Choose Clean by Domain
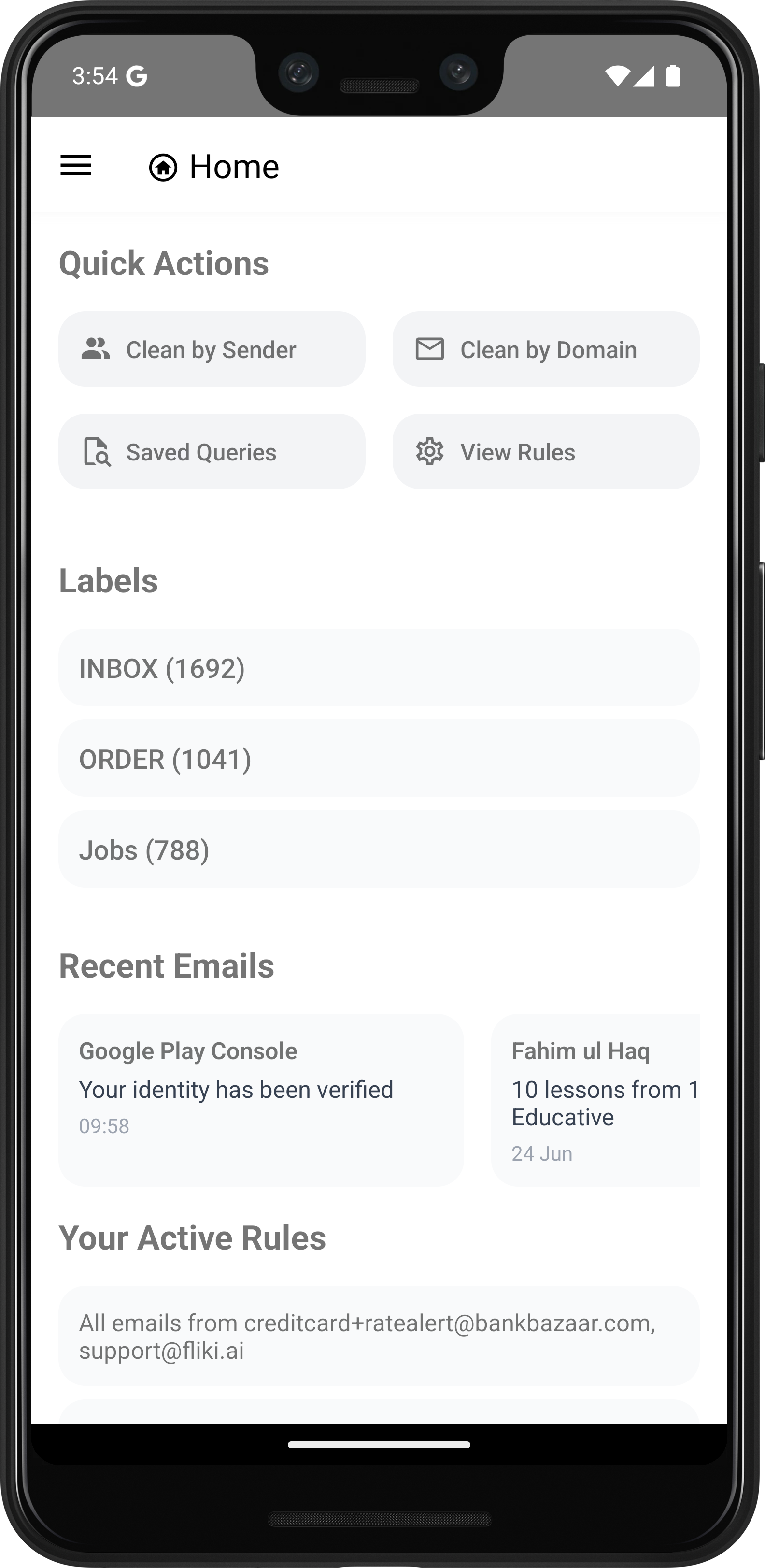765x1568 pixels. [x=546, y=349]
